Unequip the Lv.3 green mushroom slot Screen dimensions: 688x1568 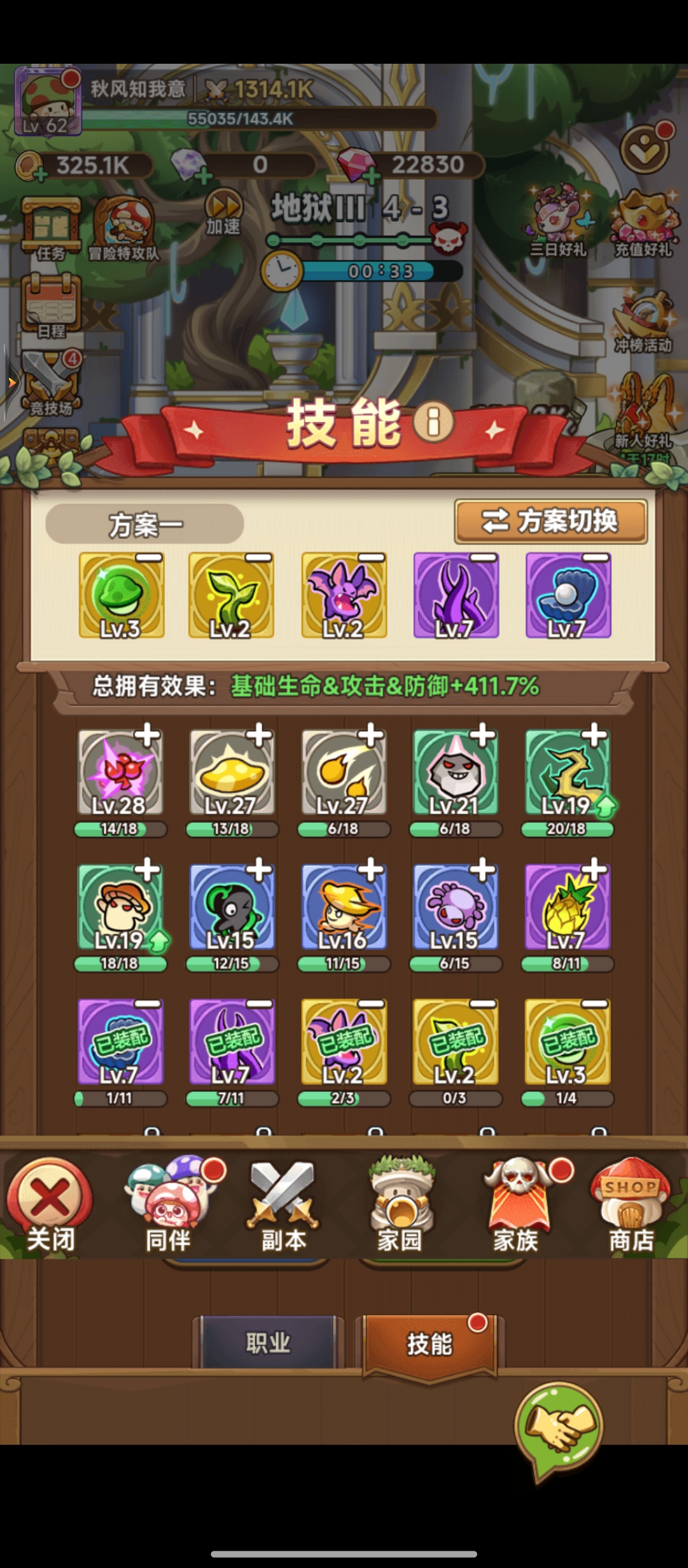(x=149, y=558)
